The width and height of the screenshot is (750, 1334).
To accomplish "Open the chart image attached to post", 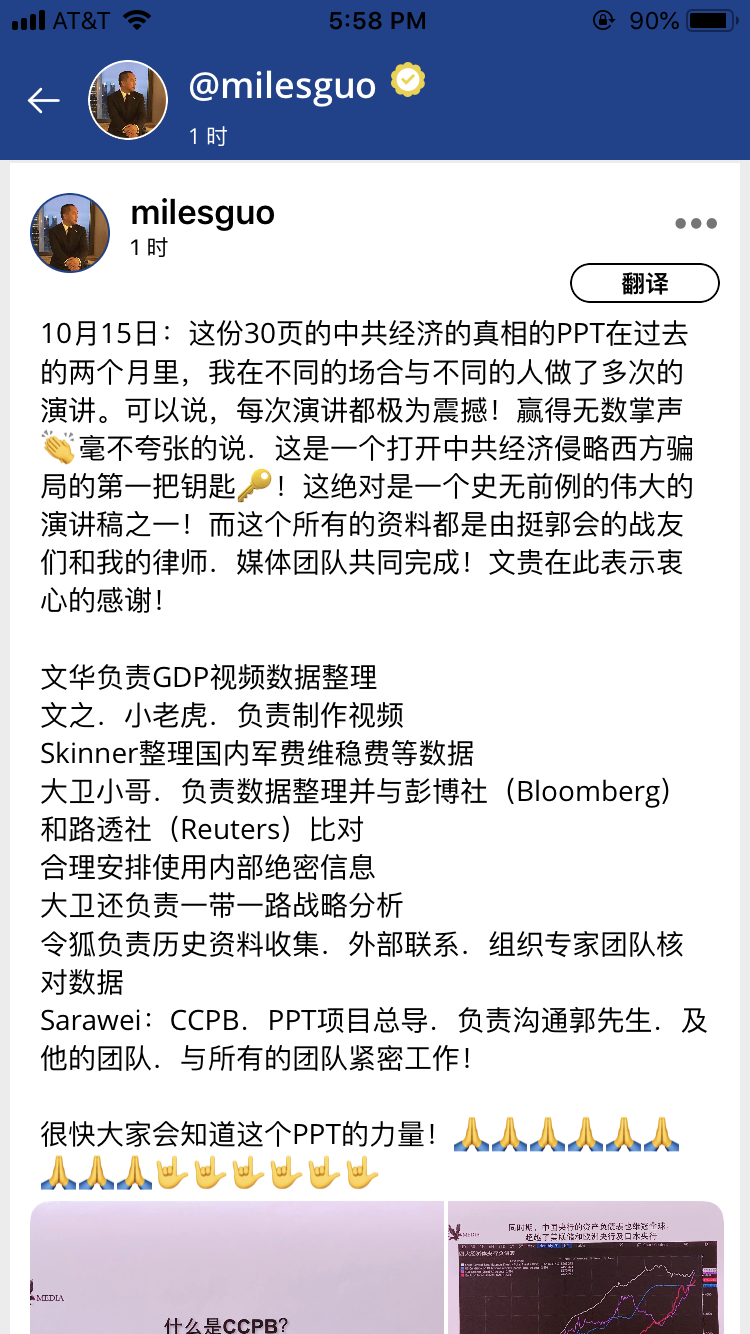I will (586, 1268).
